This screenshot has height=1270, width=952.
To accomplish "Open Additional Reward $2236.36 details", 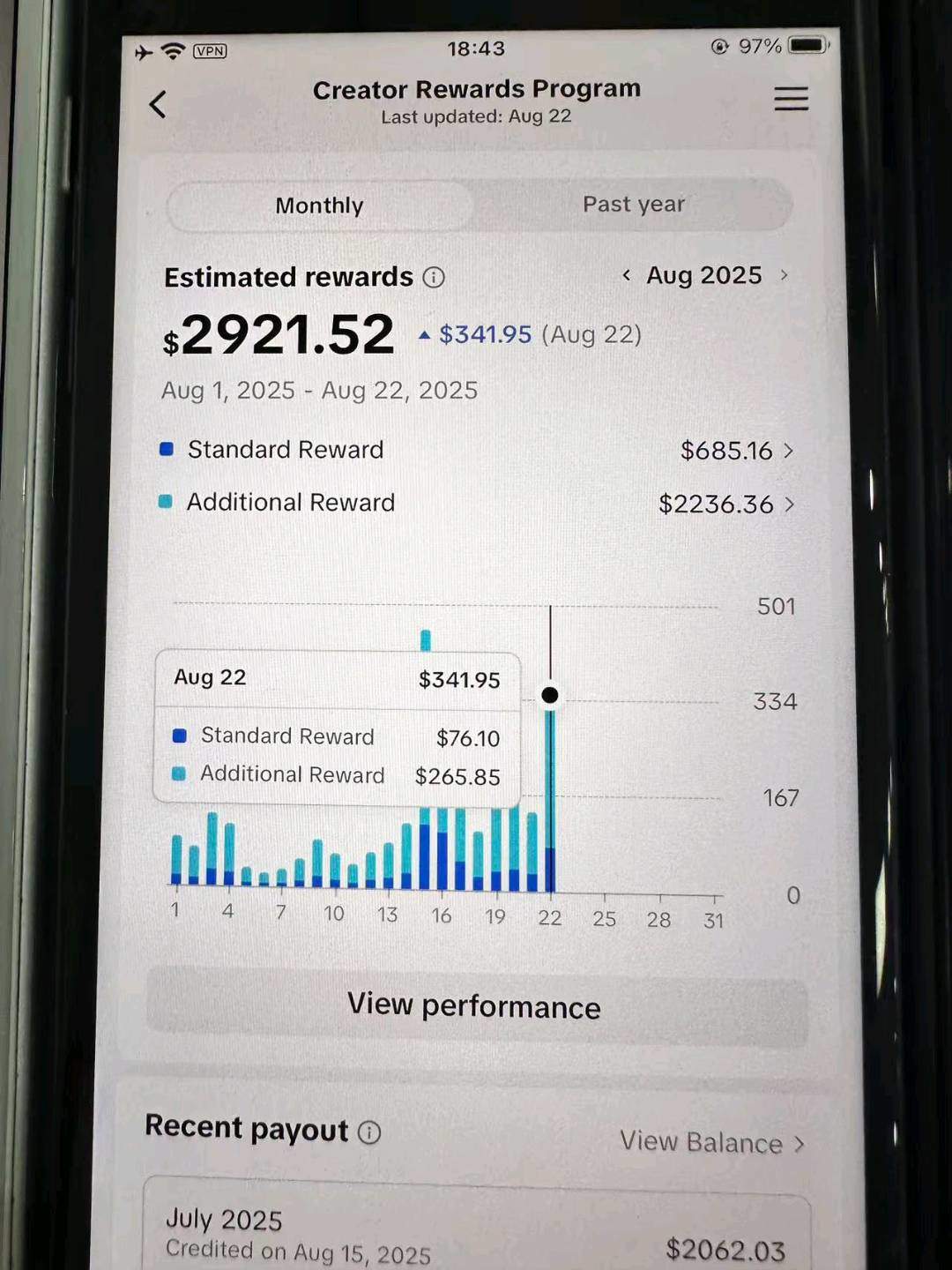I will tap(726, 504).
